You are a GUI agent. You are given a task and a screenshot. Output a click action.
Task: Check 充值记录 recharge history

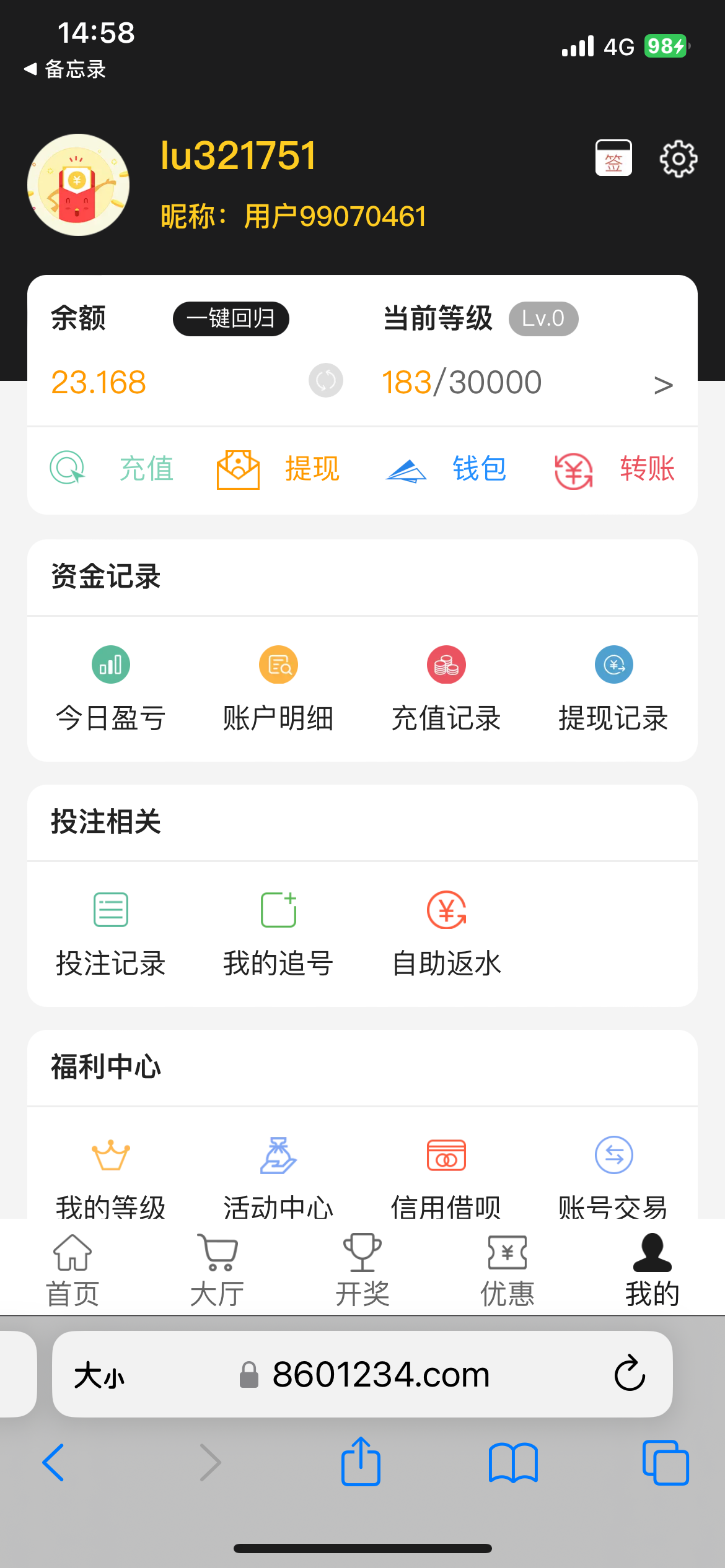tap(446, 687)
